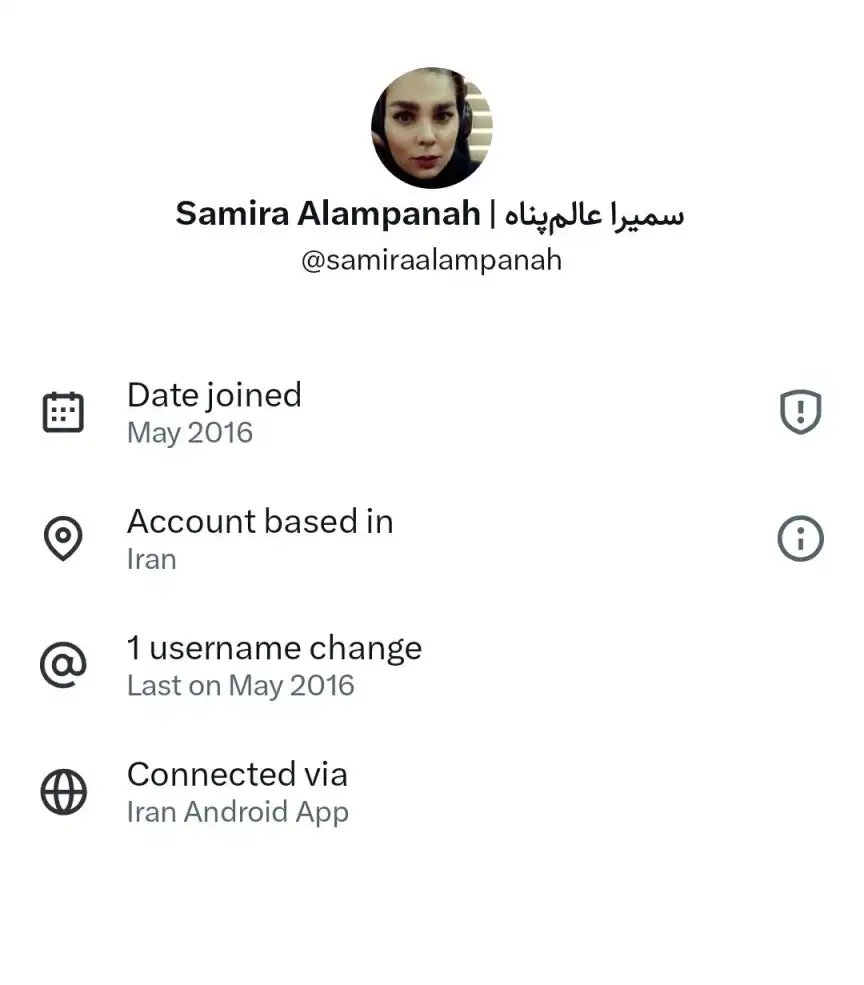Click the display name Samira Alampanah
Image resolution: width=864 pixels, height=985 pixels.
[x=330, y=213]
